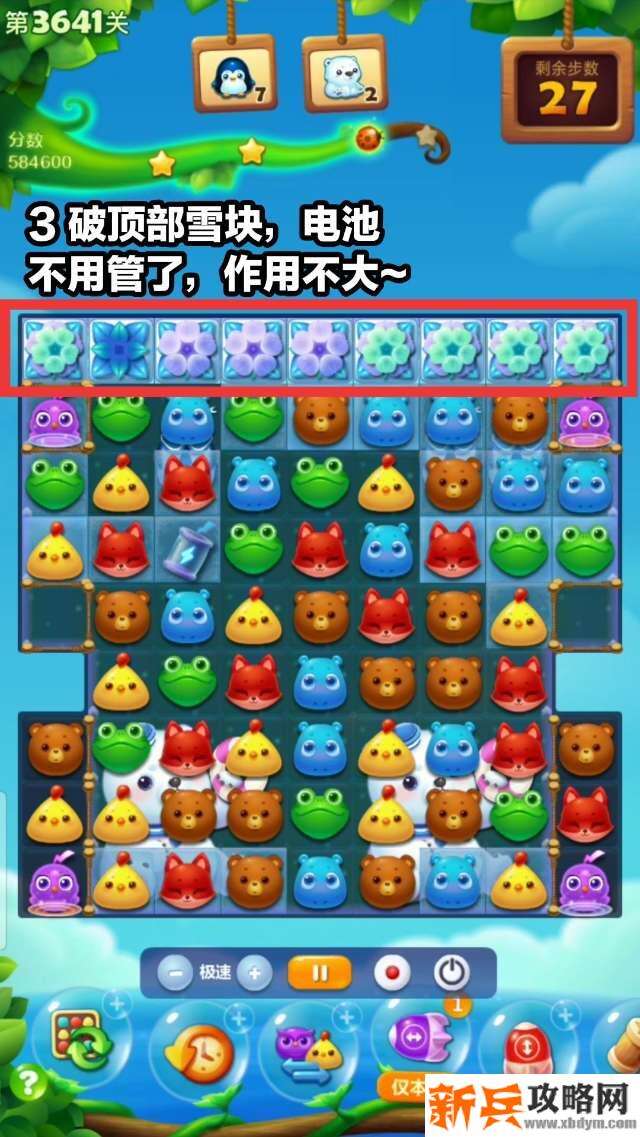Increase the game speed with plus
This screenshot has height=1137, width=640.
click(x=254, y=972)
